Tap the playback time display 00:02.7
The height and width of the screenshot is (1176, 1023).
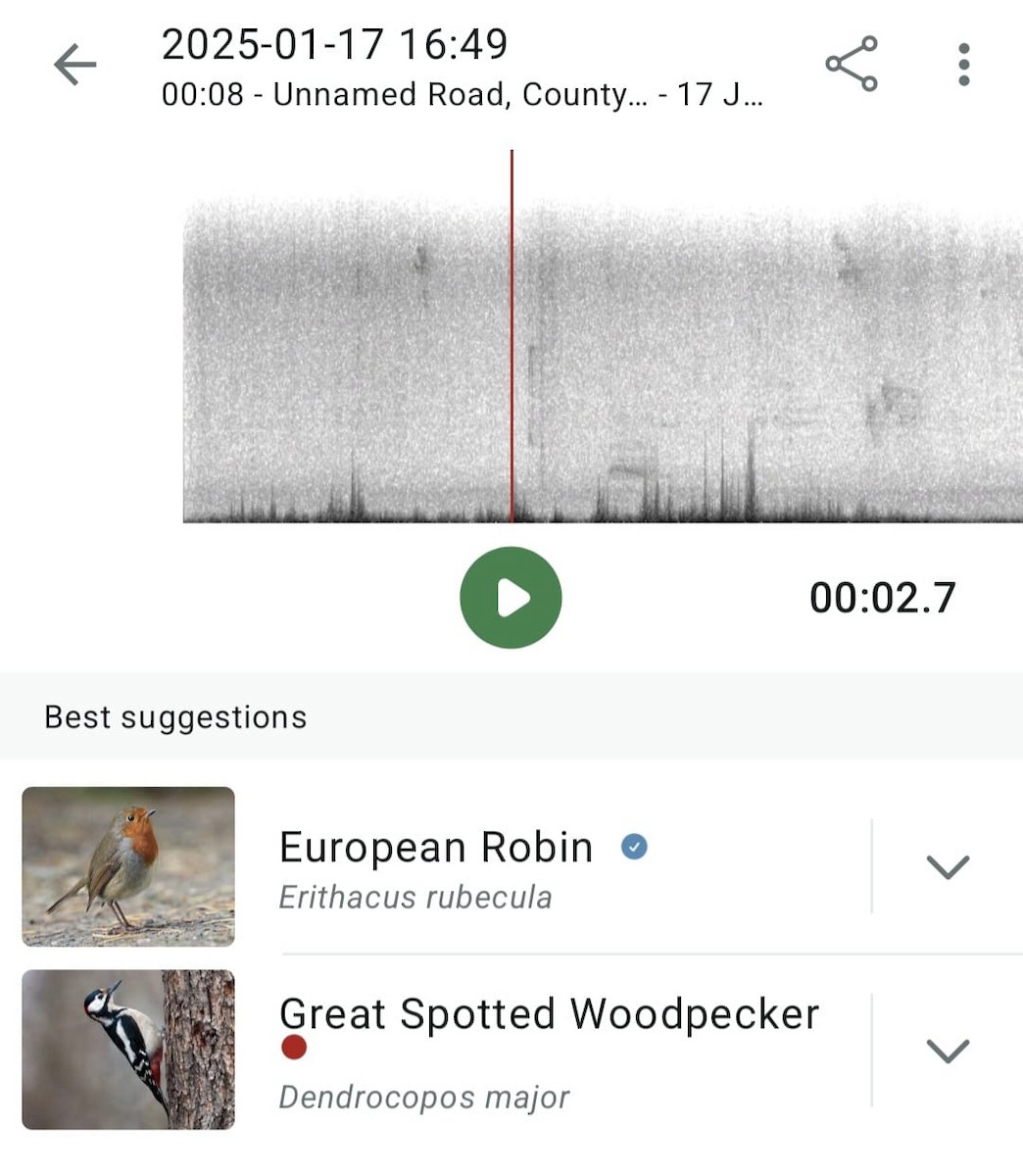883,595
